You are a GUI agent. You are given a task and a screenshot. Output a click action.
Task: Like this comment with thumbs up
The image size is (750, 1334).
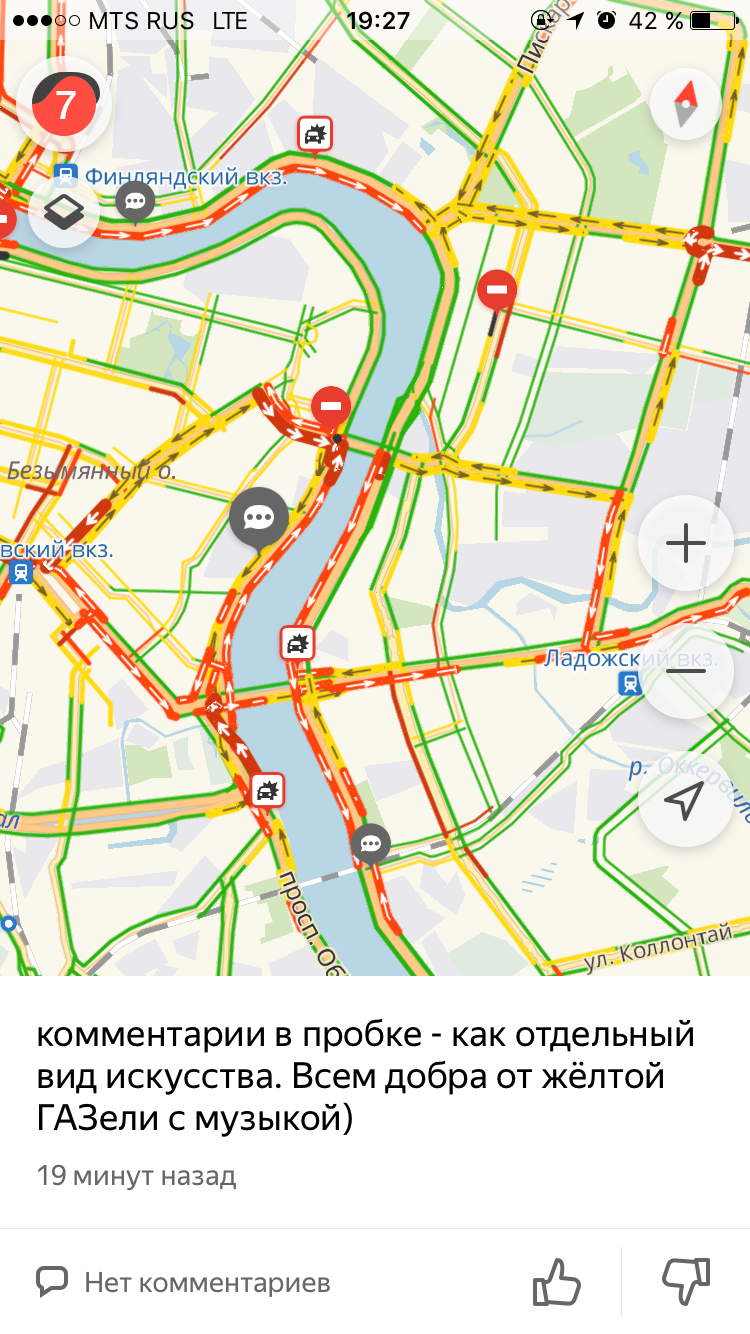click(x=556, y=1281)
